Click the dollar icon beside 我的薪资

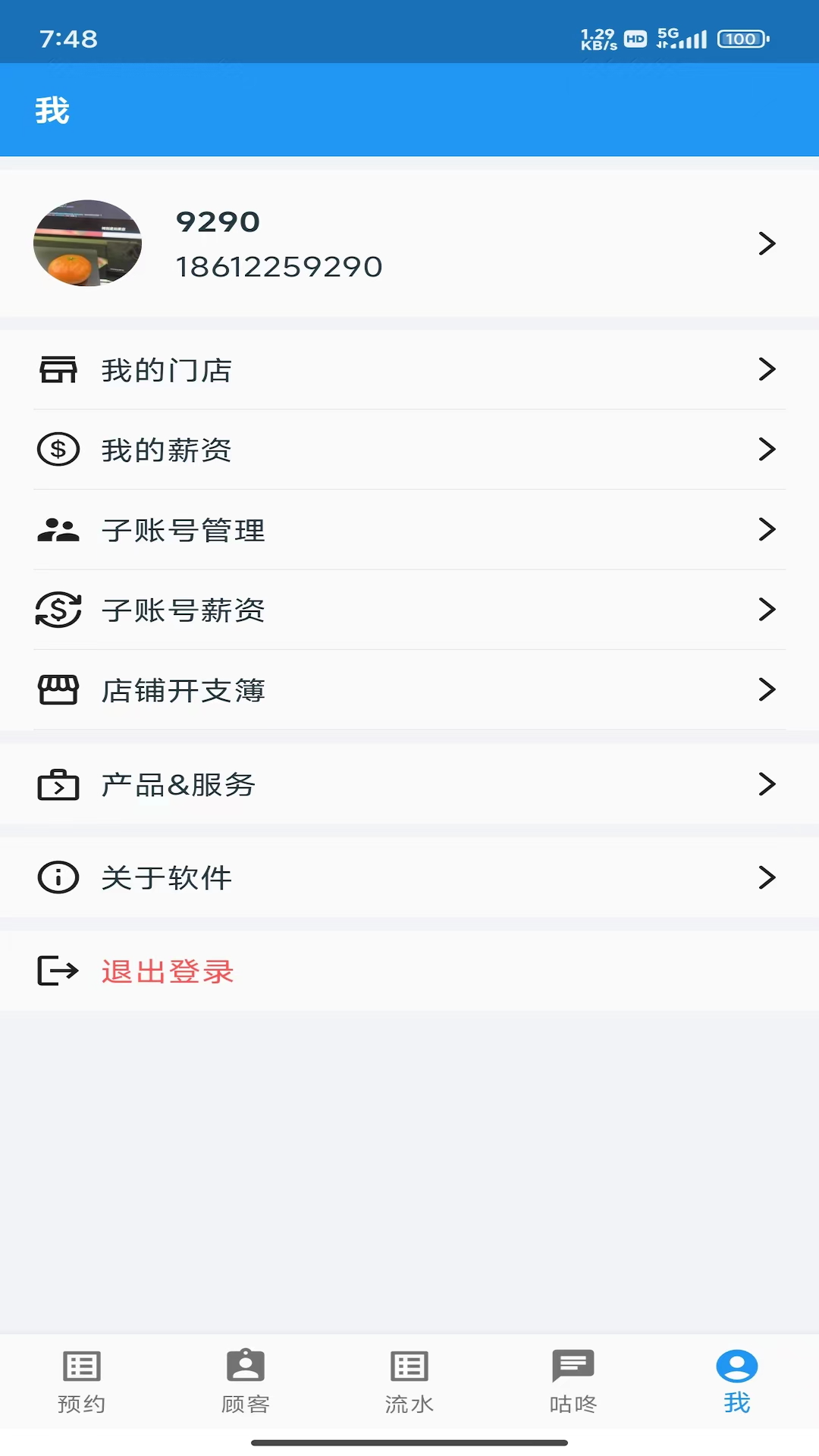coord(57,450)
